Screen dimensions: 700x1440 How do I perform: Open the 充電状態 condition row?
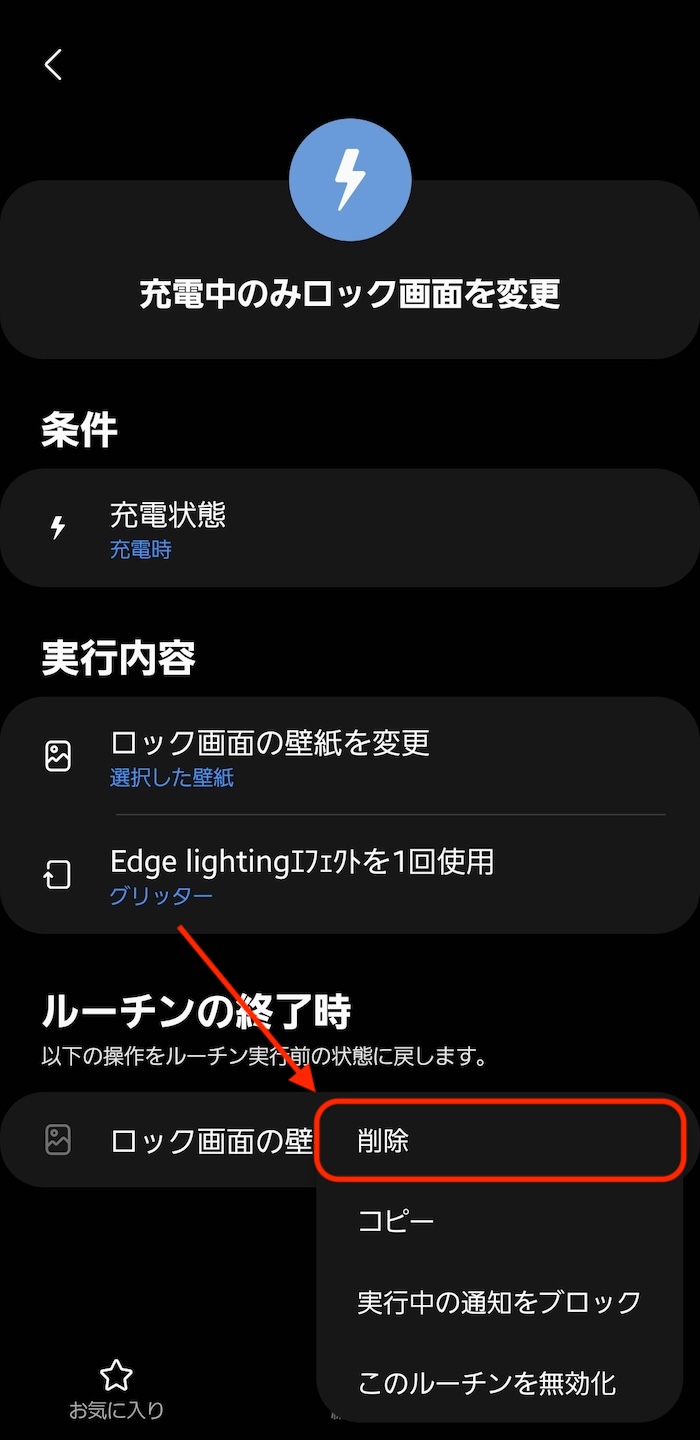[350, 528]
